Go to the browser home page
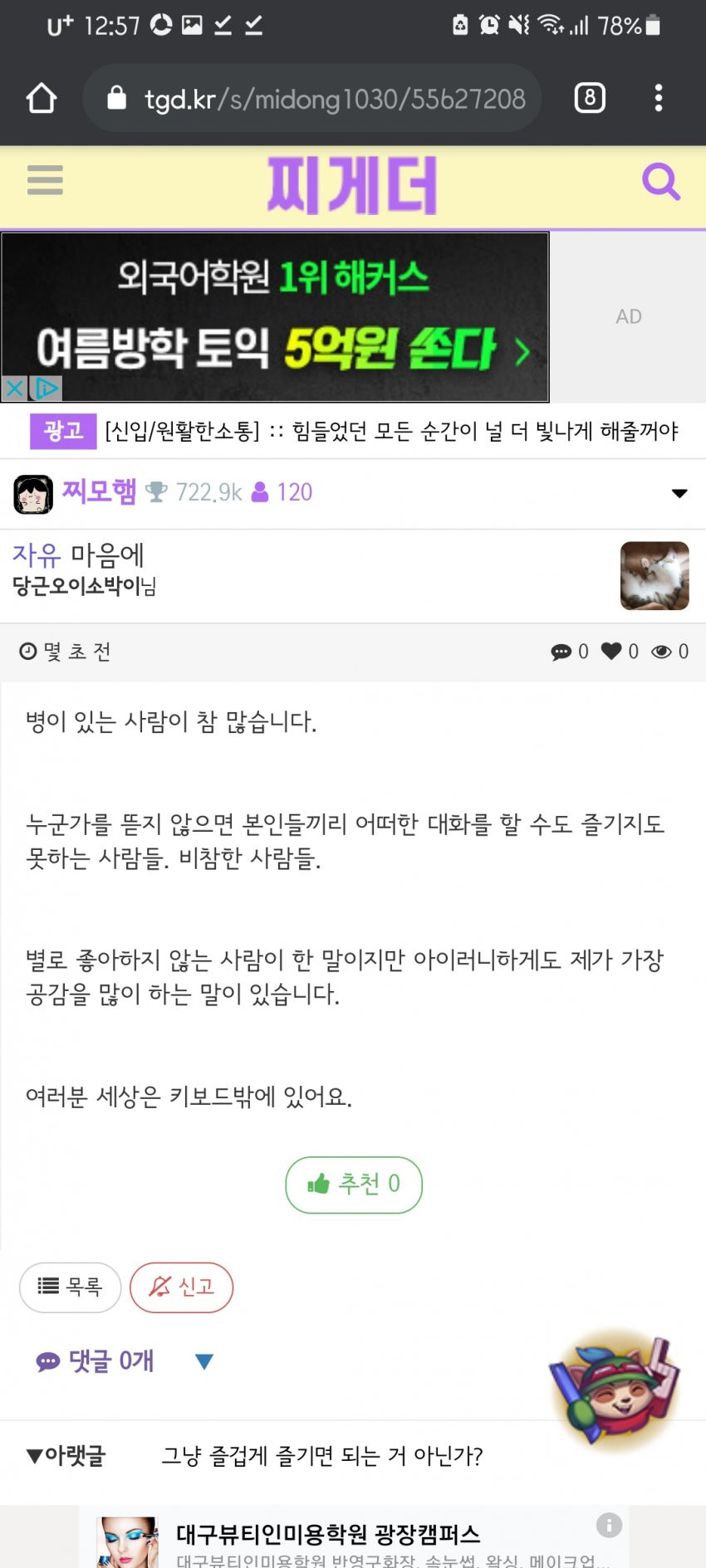 [42, 98]
